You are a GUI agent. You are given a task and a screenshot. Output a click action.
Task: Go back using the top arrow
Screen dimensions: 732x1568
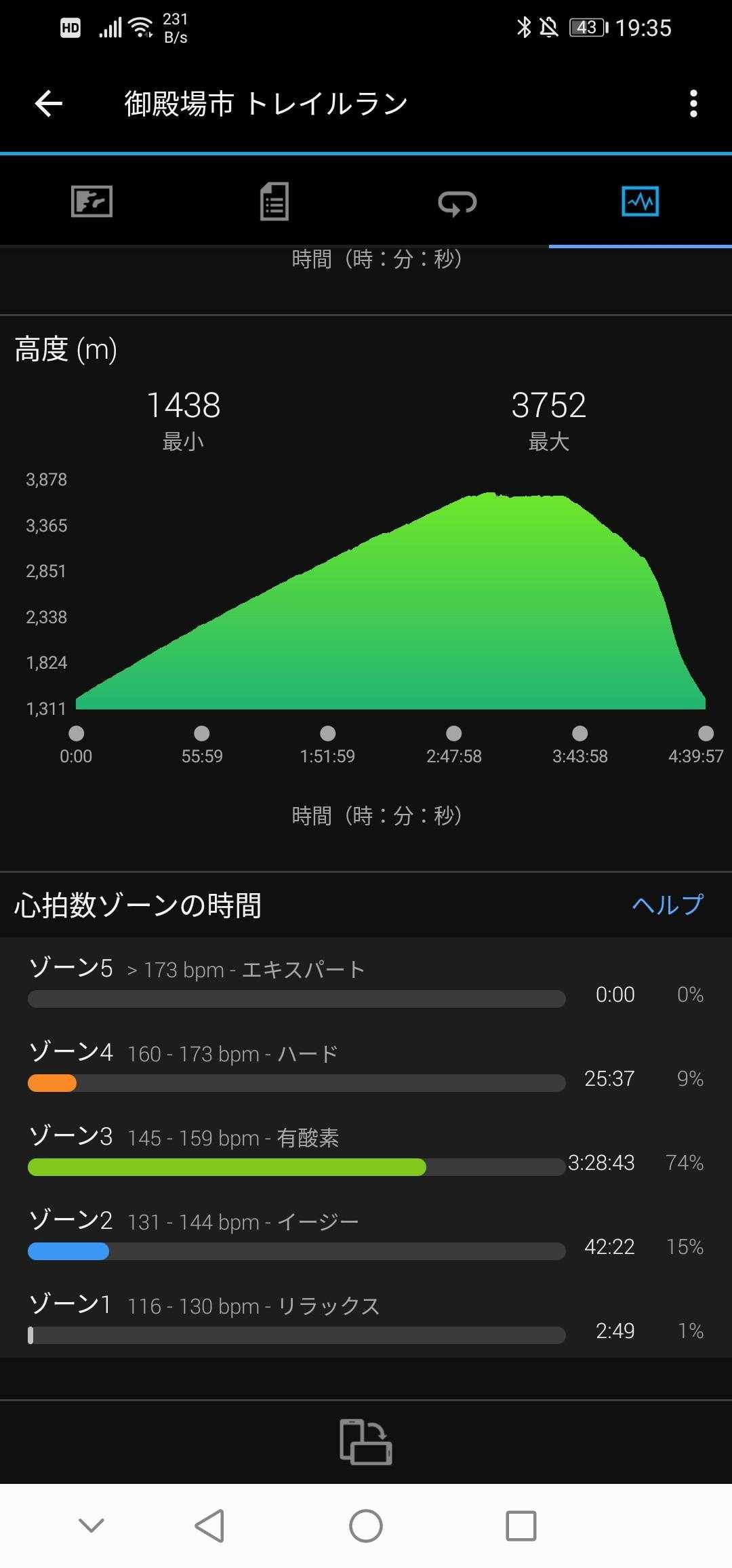(x=49, y=104)
